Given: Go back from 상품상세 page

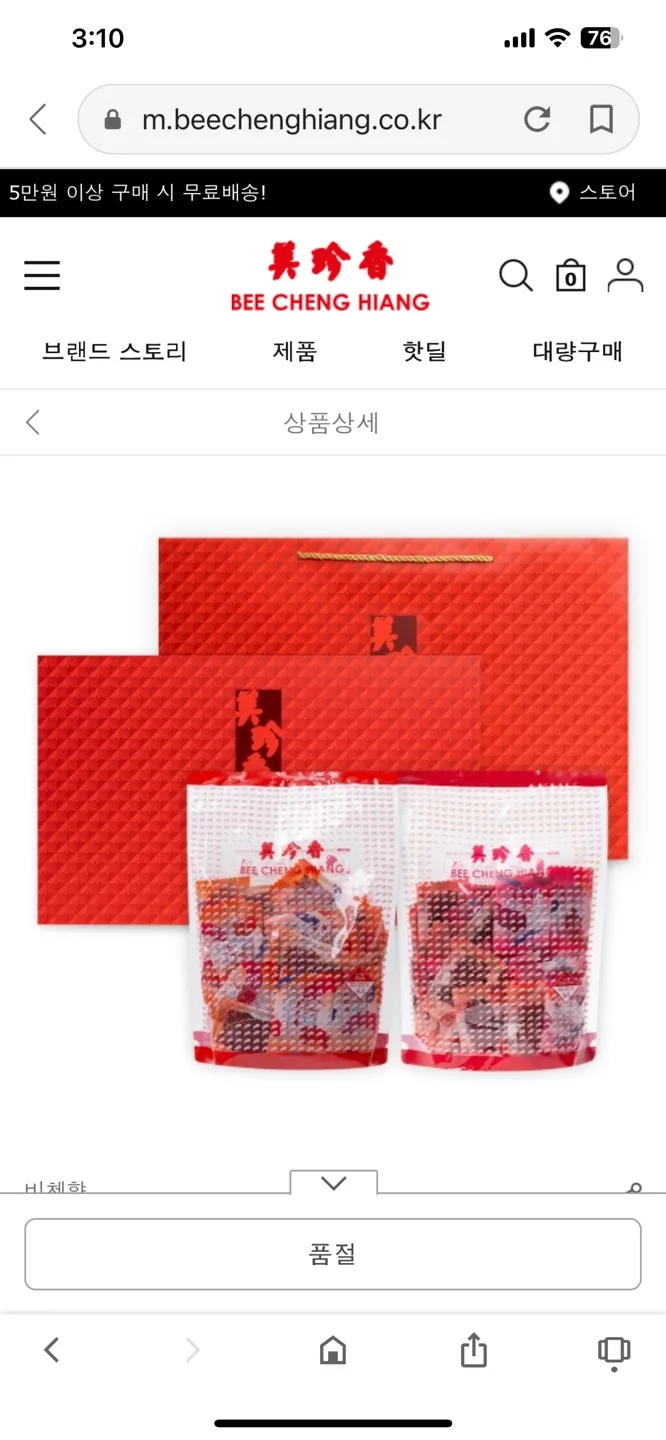Looking at the screenshot, I should [x=33, y=422].
